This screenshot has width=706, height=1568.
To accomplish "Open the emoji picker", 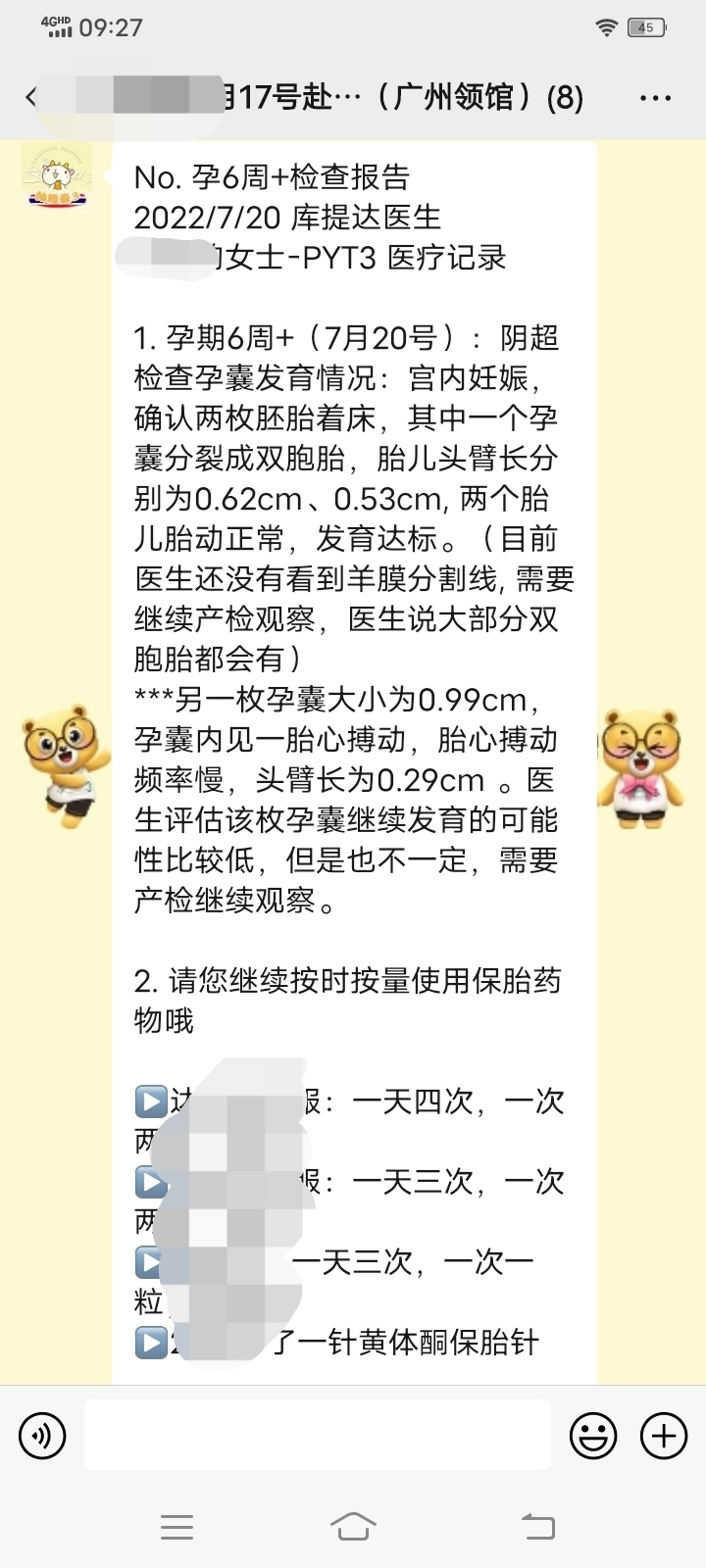I will coord(593,1437).
